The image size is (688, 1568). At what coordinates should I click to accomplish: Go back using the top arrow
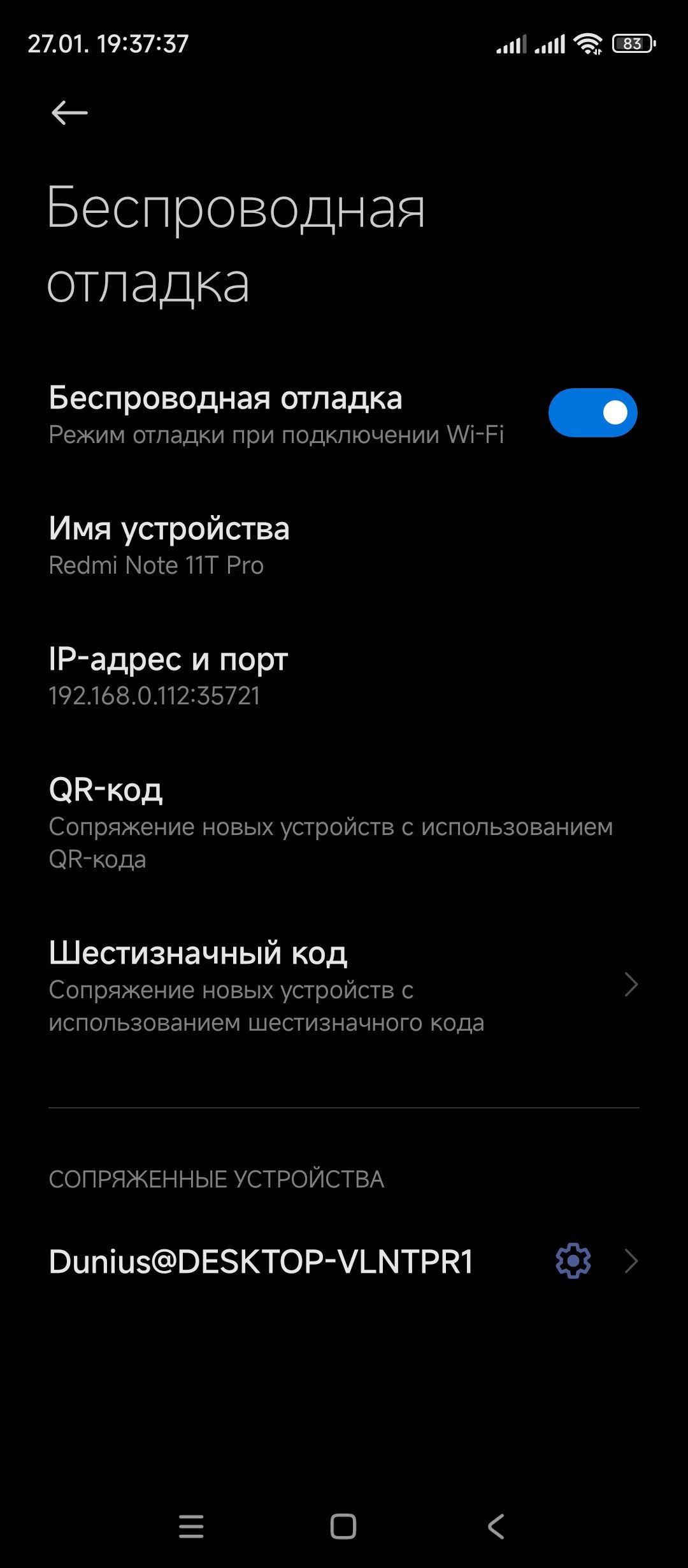[69, 113]
